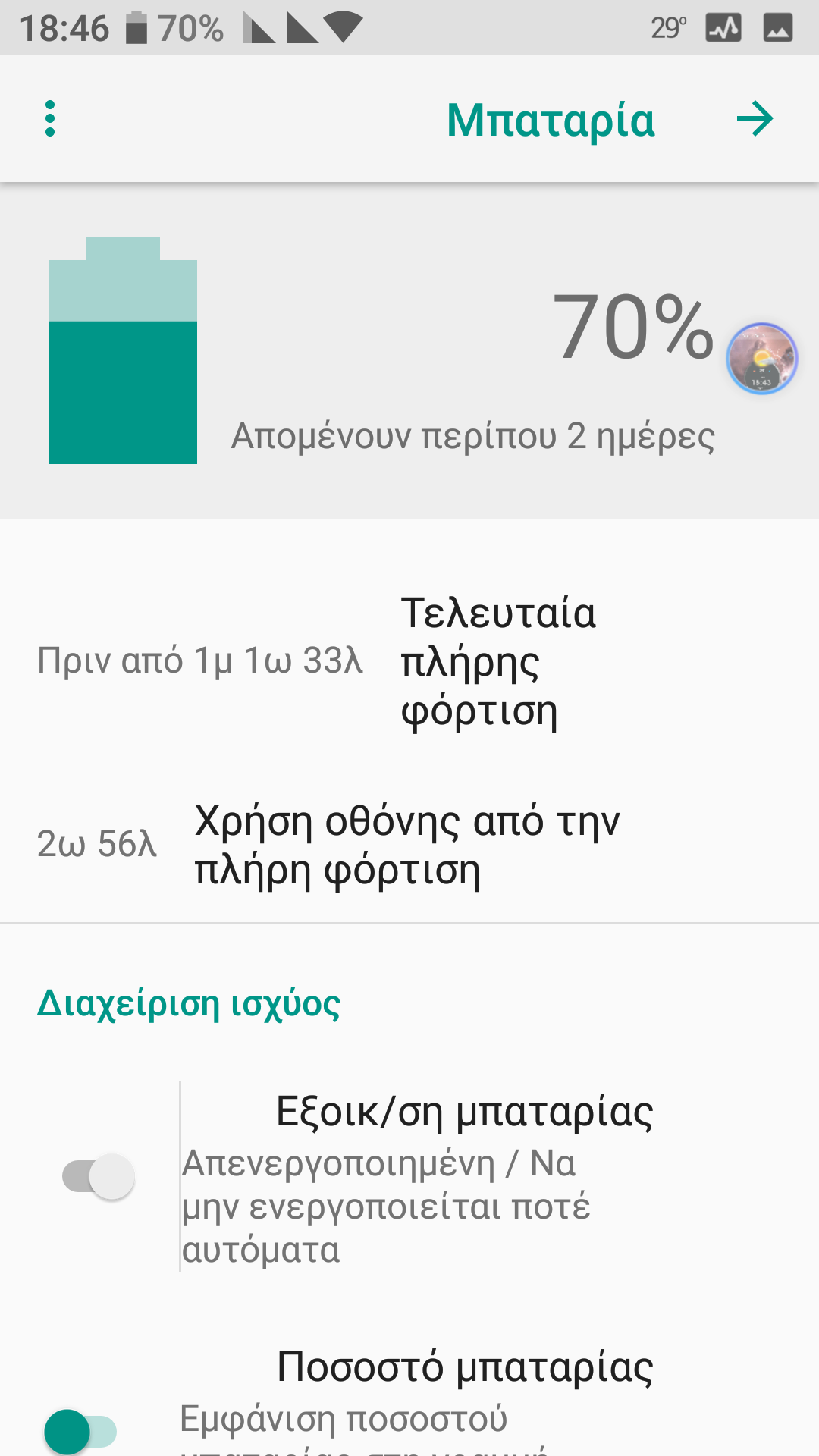This screenshot has width=819, height=1456.
Task: Disable the Ποσοστό μπαταρίας switch
Action: (81, 1431)
